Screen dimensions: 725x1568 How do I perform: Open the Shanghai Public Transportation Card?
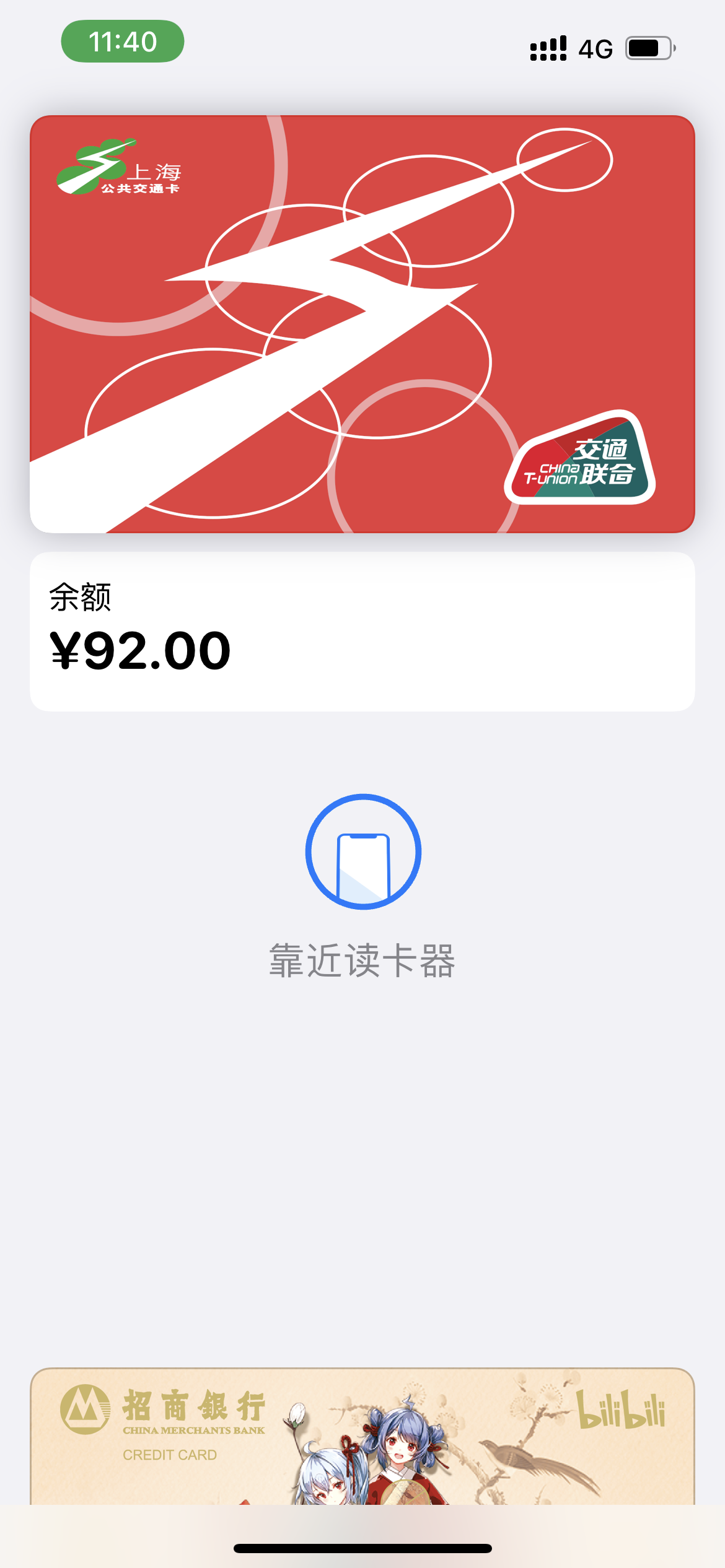[362, 323]
